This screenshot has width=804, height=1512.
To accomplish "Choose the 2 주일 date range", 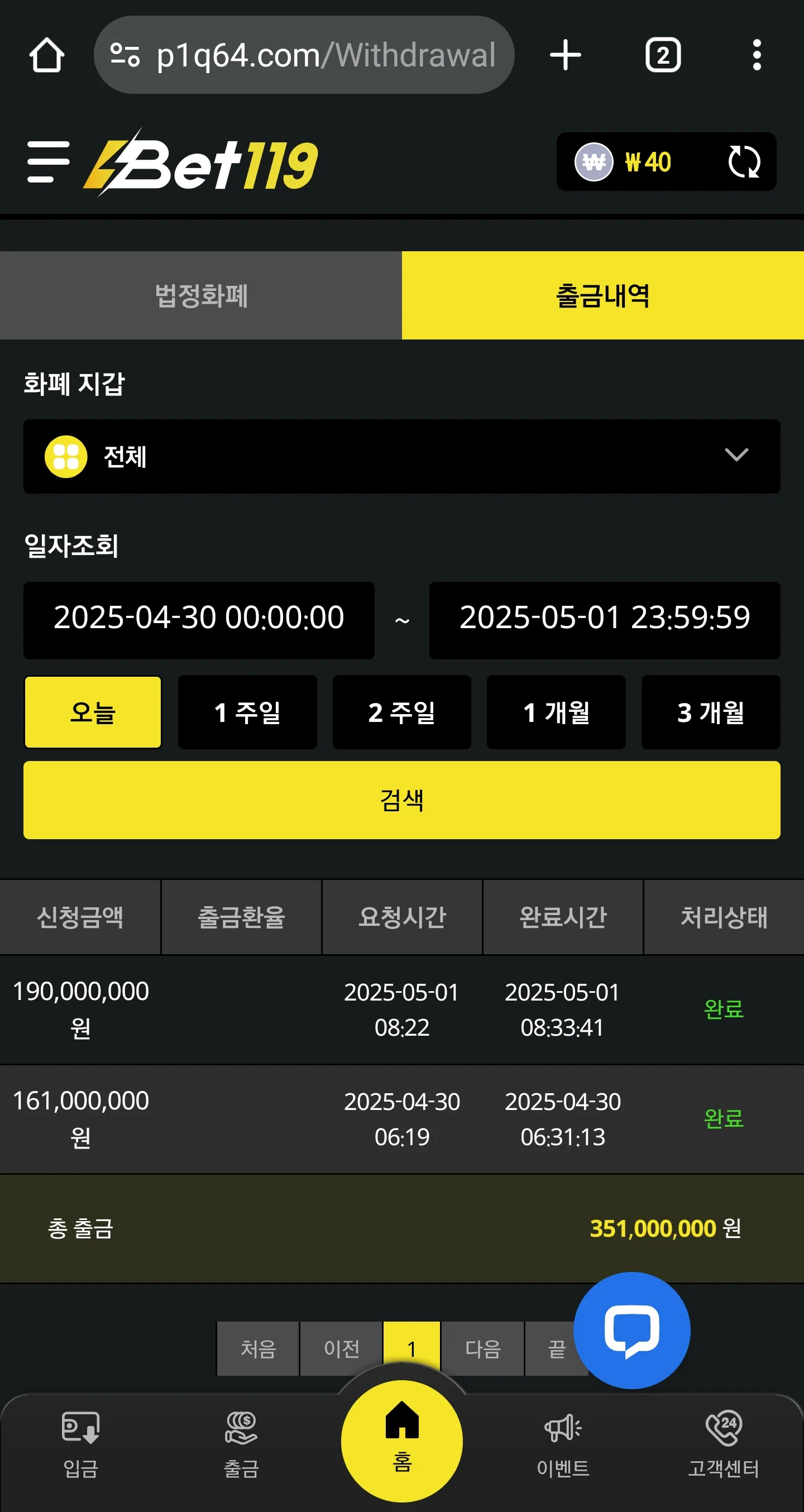I will [401, 712].
